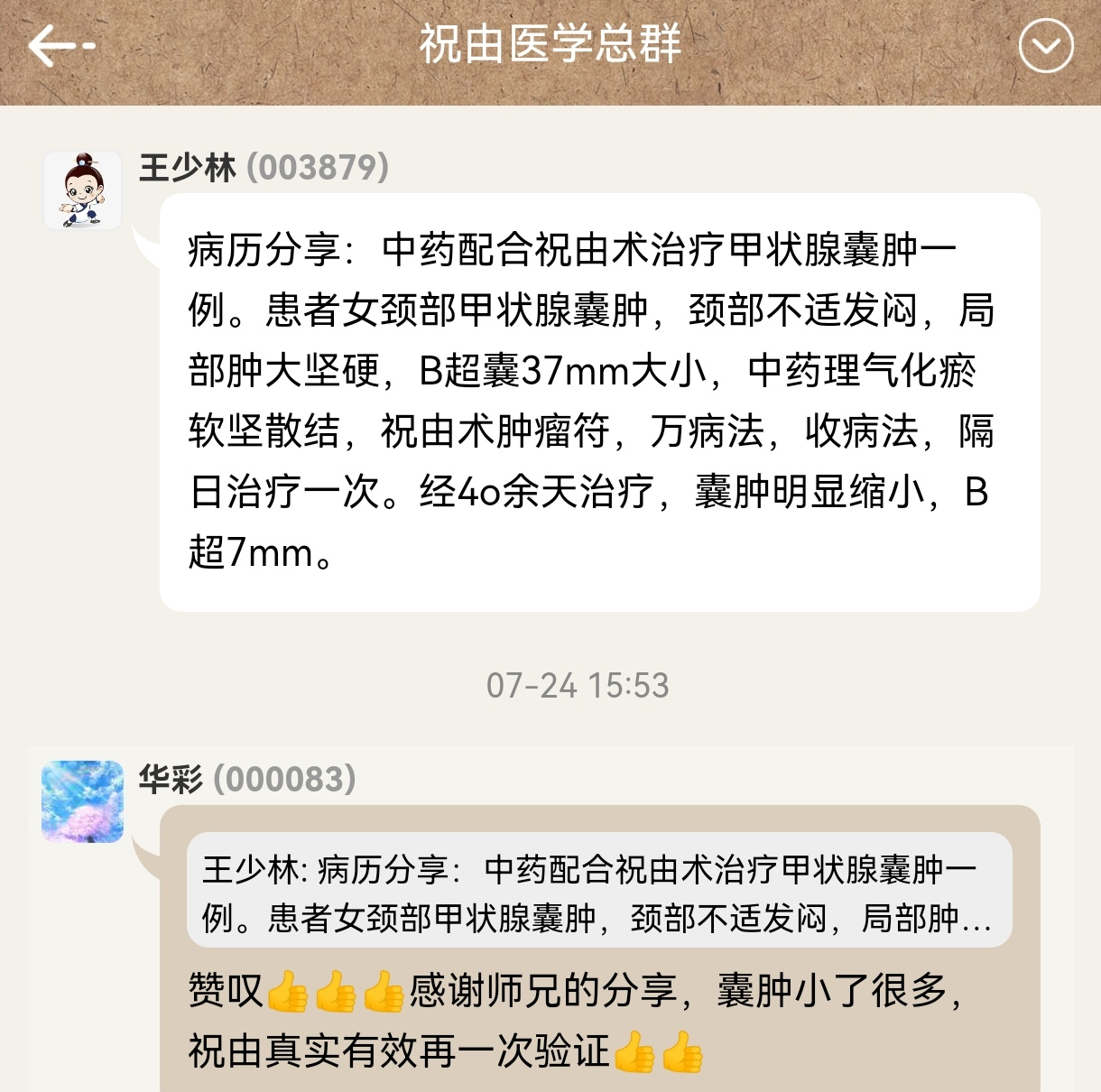Open 王少林's profile avatar
The image size is (1101, 1092).
point(83,190)
